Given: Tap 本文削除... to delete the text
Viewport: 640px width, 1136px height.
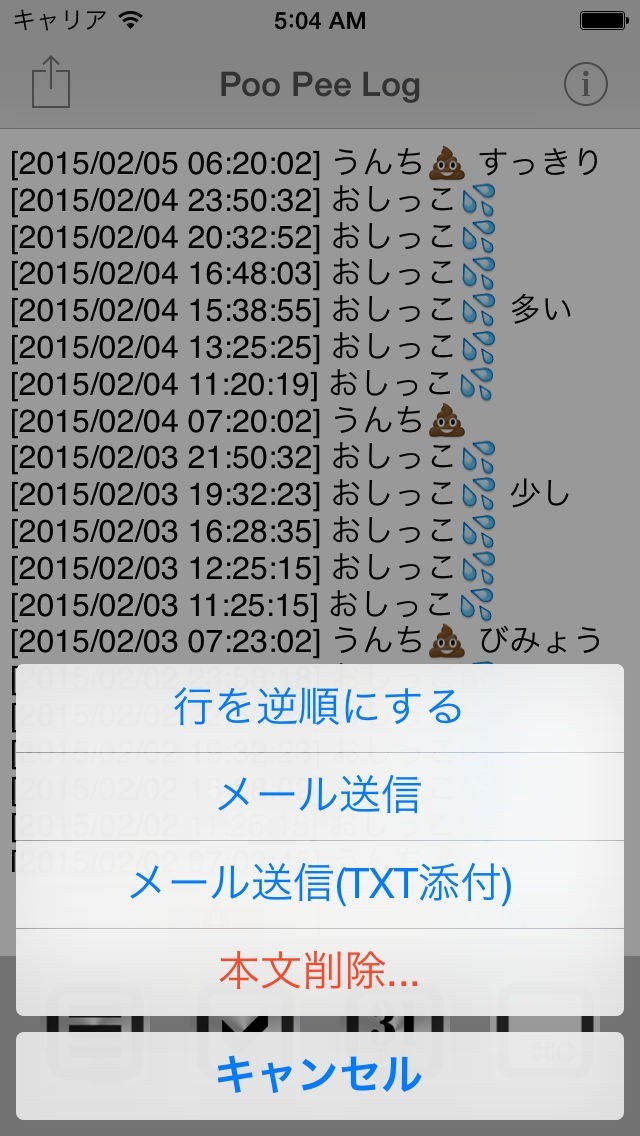Looking at the screenshot, I should [x=320, y=972].
